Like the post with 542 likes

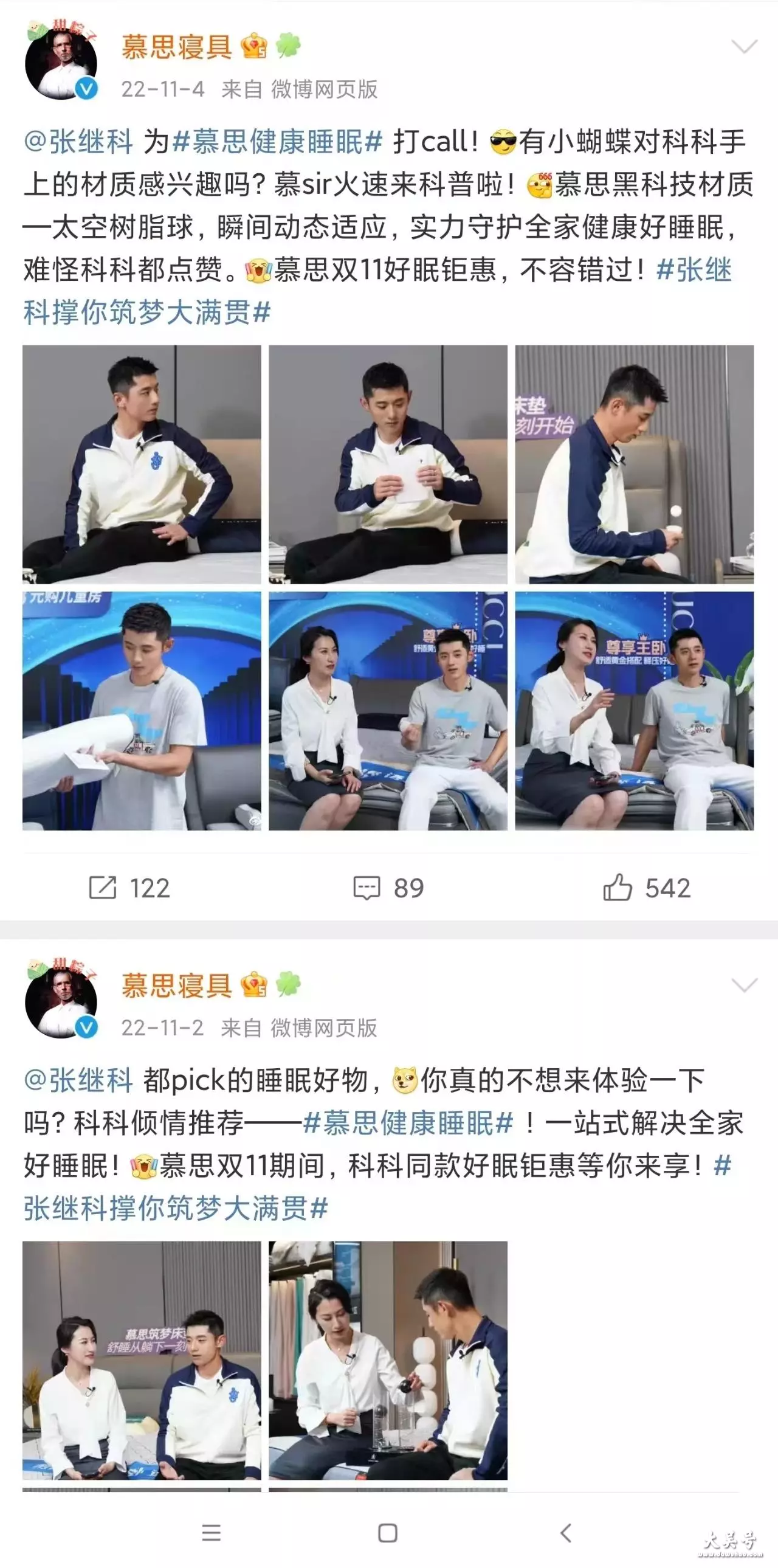coord(647,888)
